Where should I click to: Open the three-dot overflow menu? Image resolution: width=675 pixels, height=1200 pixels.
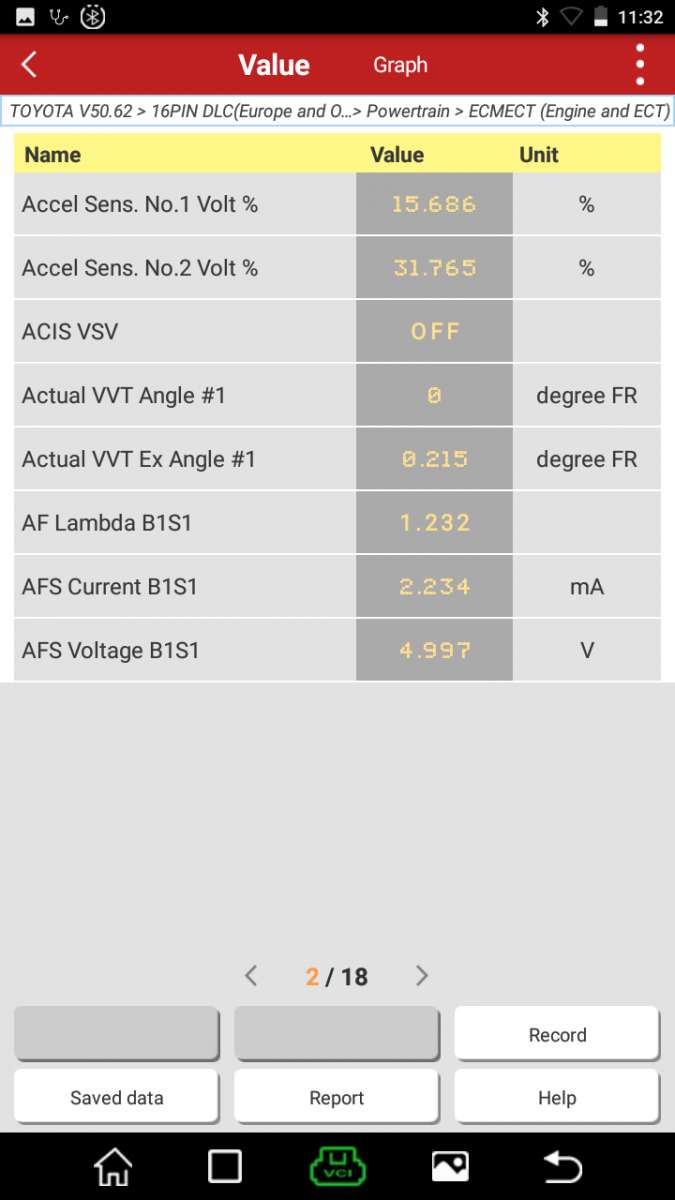(x=640, y=65)
